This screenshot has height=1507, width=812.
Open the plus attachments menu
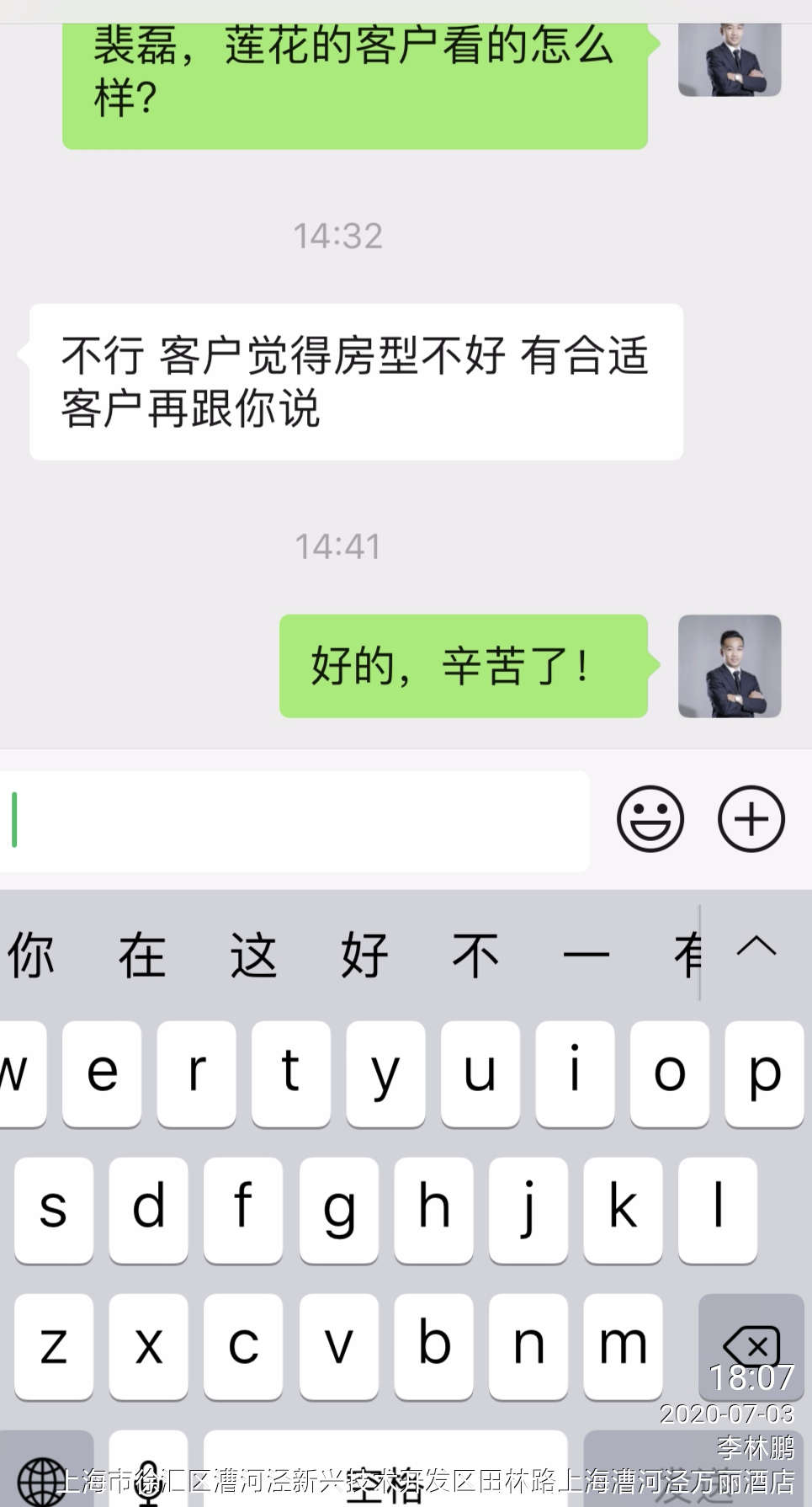[751, 819]
